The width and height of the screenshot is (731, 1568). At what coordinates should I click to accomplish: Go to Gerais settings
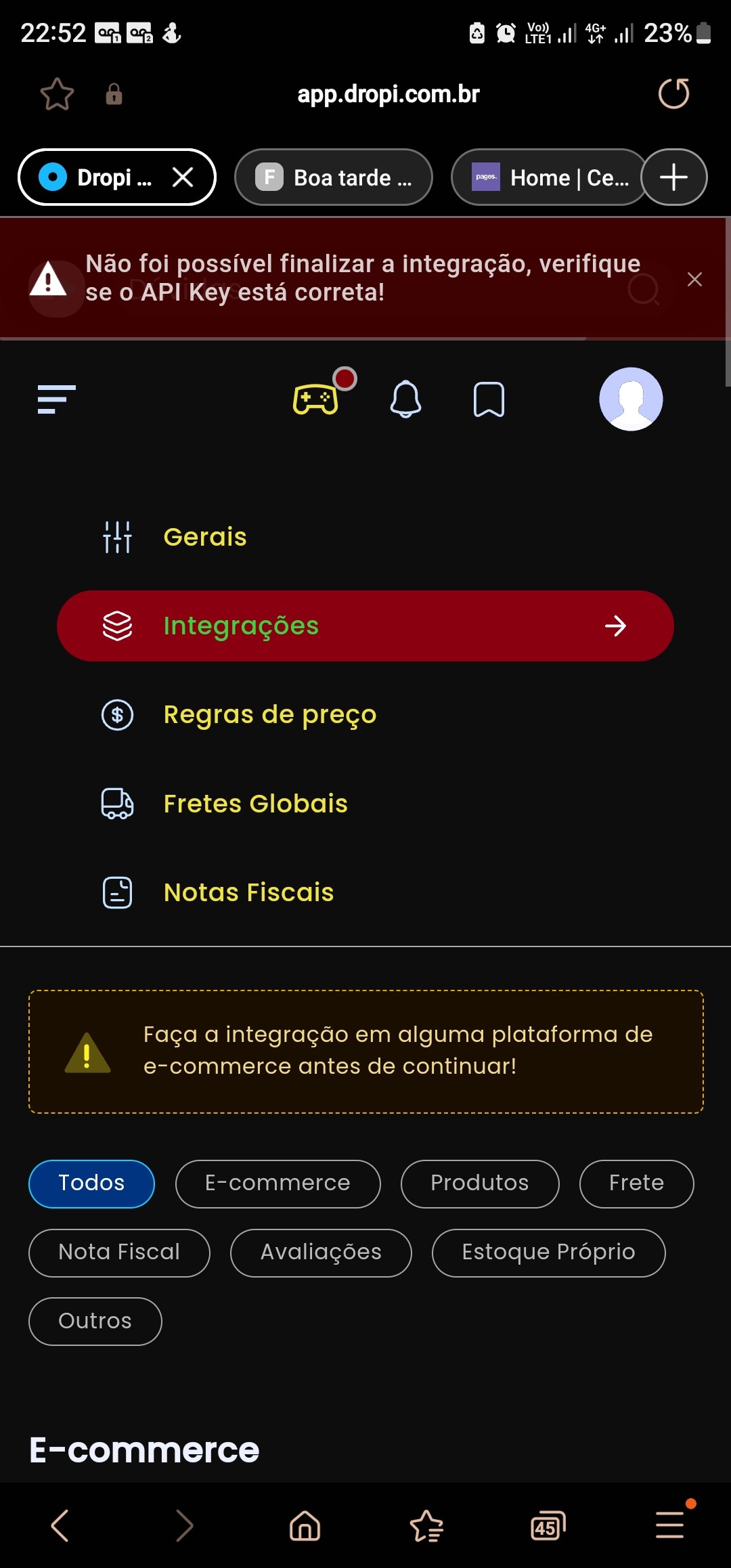point(205,537)
